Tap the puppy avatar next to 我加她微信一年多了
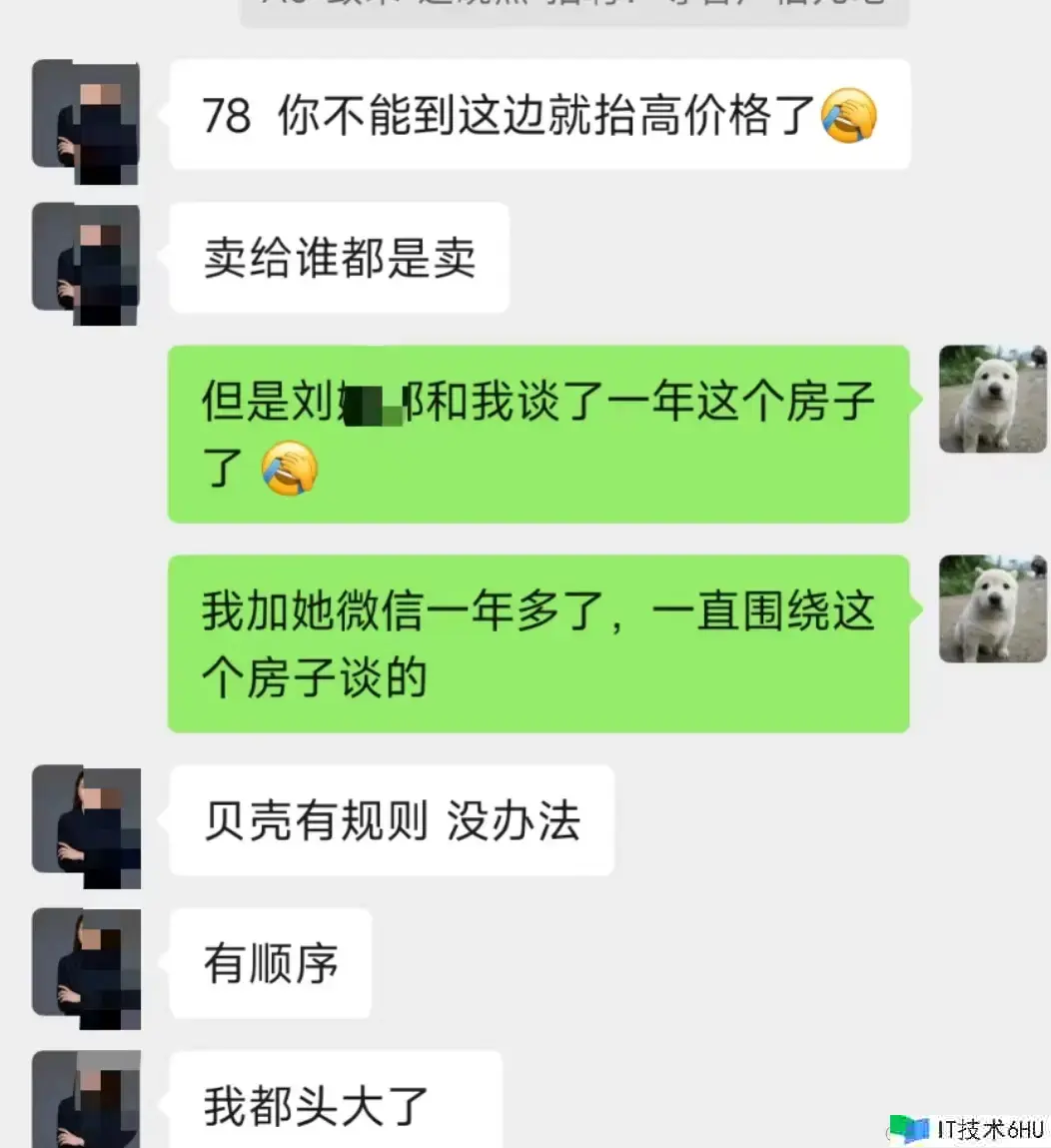This screenshot has height=1148, width=1051. [992, 609]
